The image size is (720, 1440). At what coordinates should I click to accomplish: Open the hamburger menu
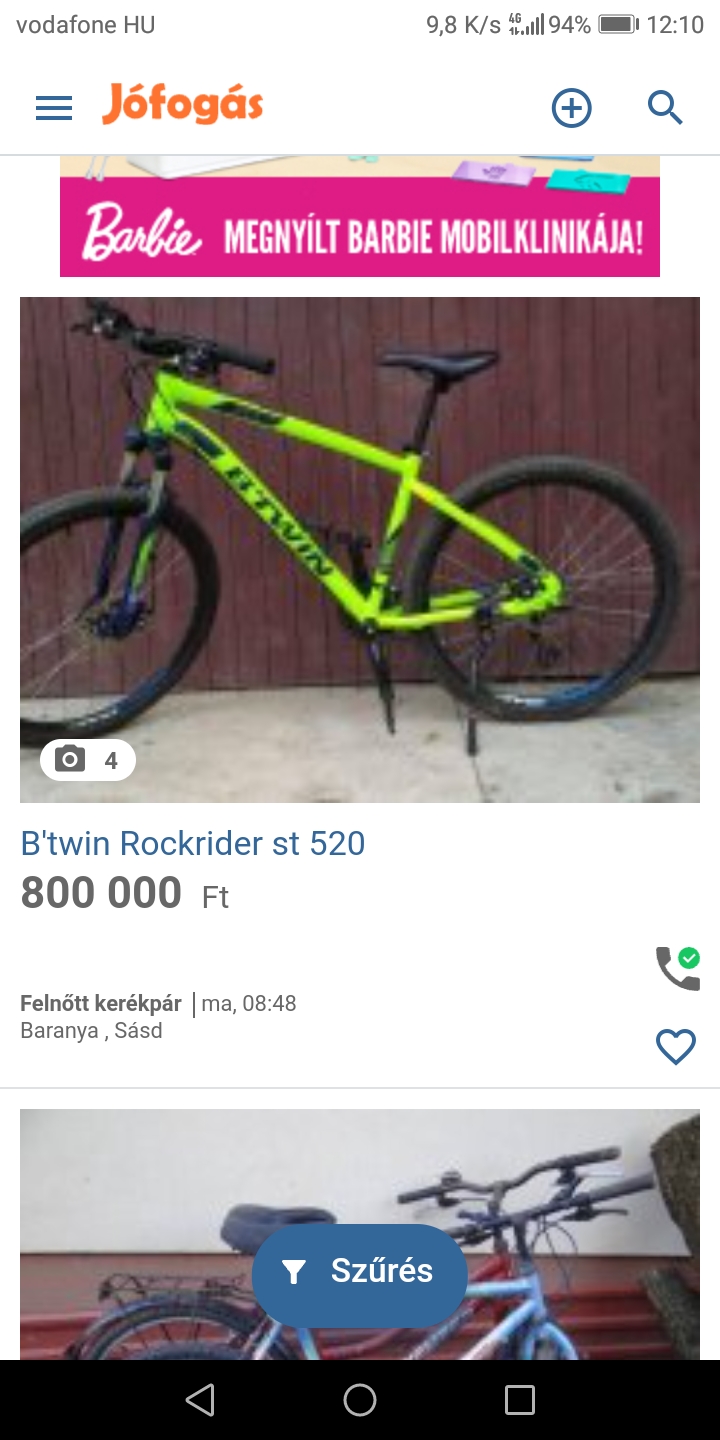tap(54, 108)
